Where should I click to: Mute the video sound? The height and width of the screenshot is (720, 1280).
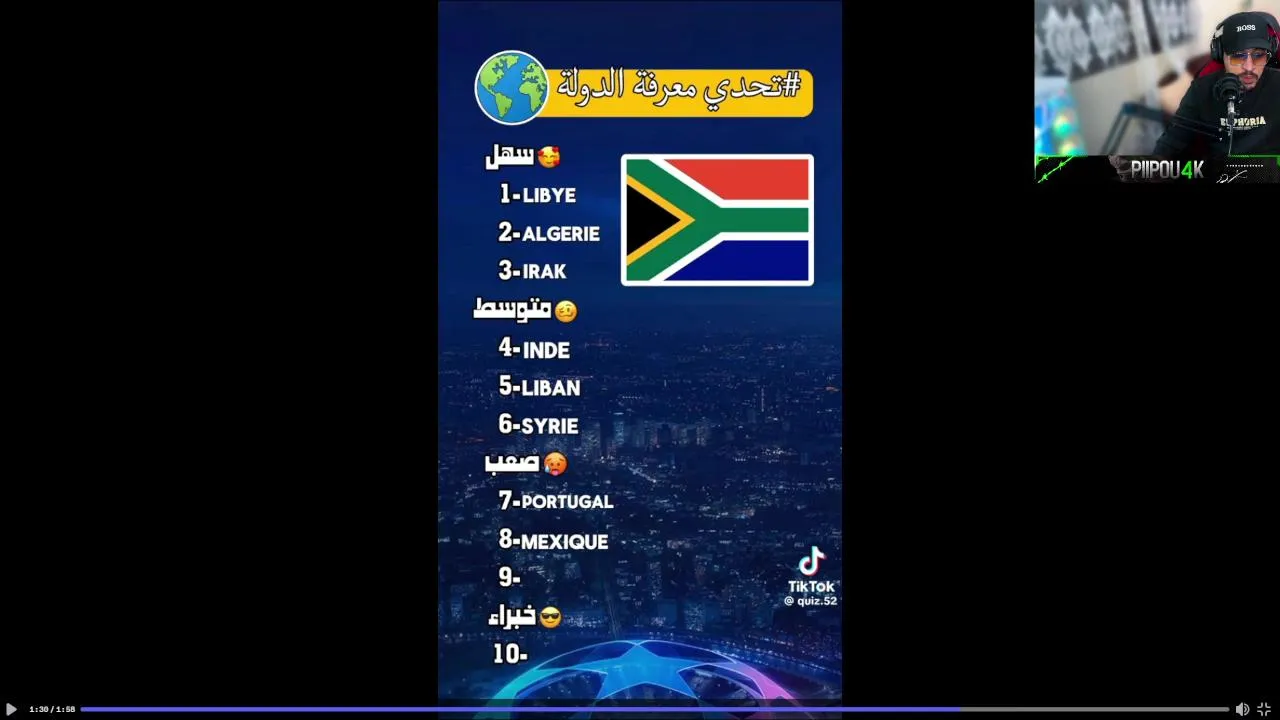(x=1242, y=709)
